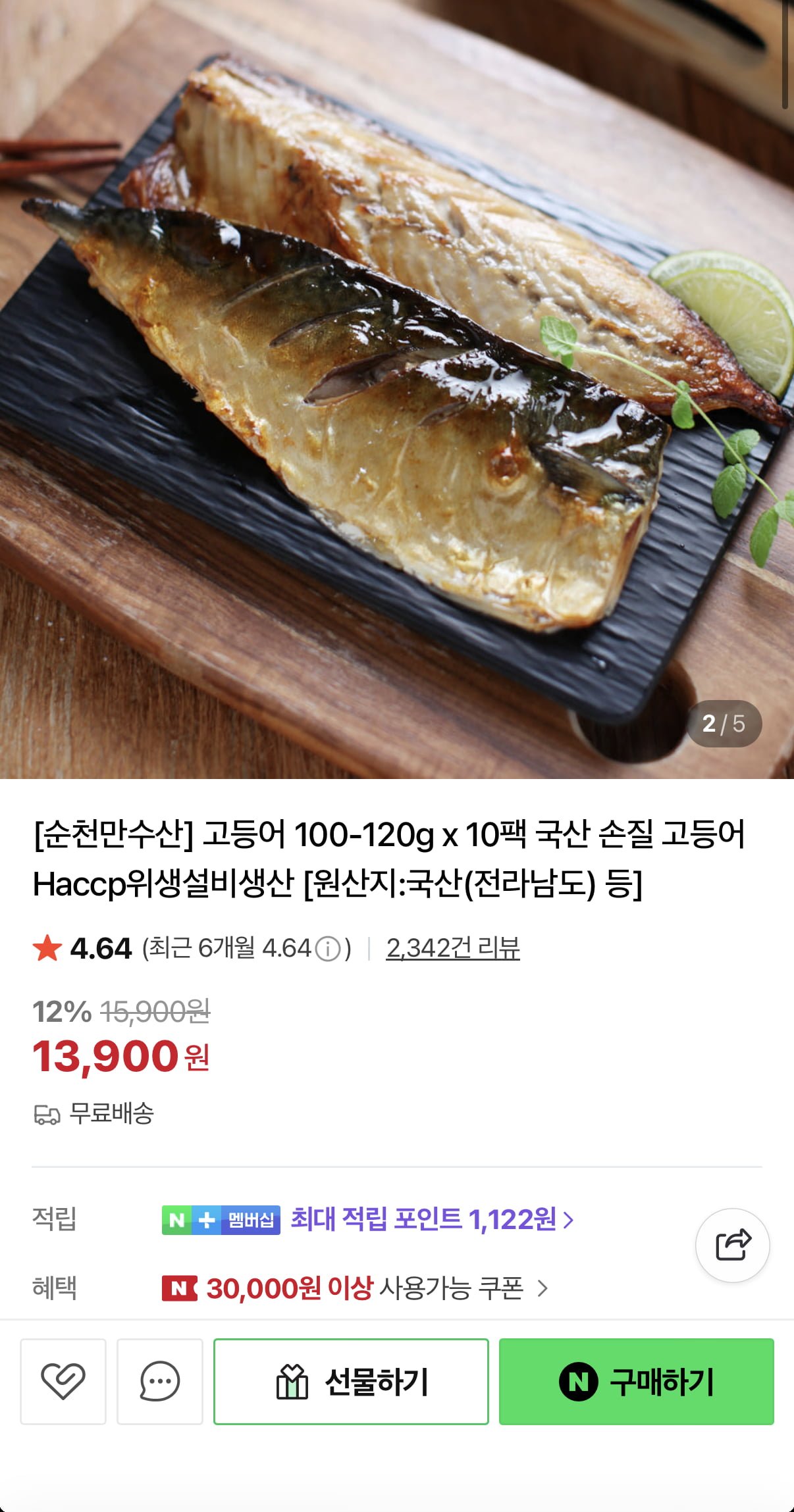
Task: Tap the rating info icon next to 4.64
Action: [327, 949]
